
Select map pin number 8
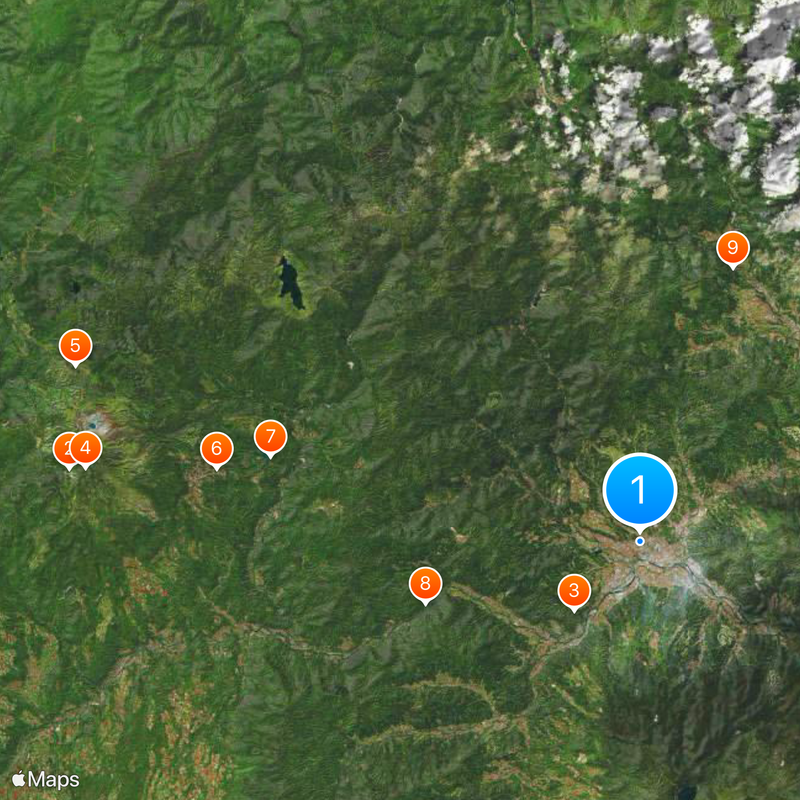425,583
